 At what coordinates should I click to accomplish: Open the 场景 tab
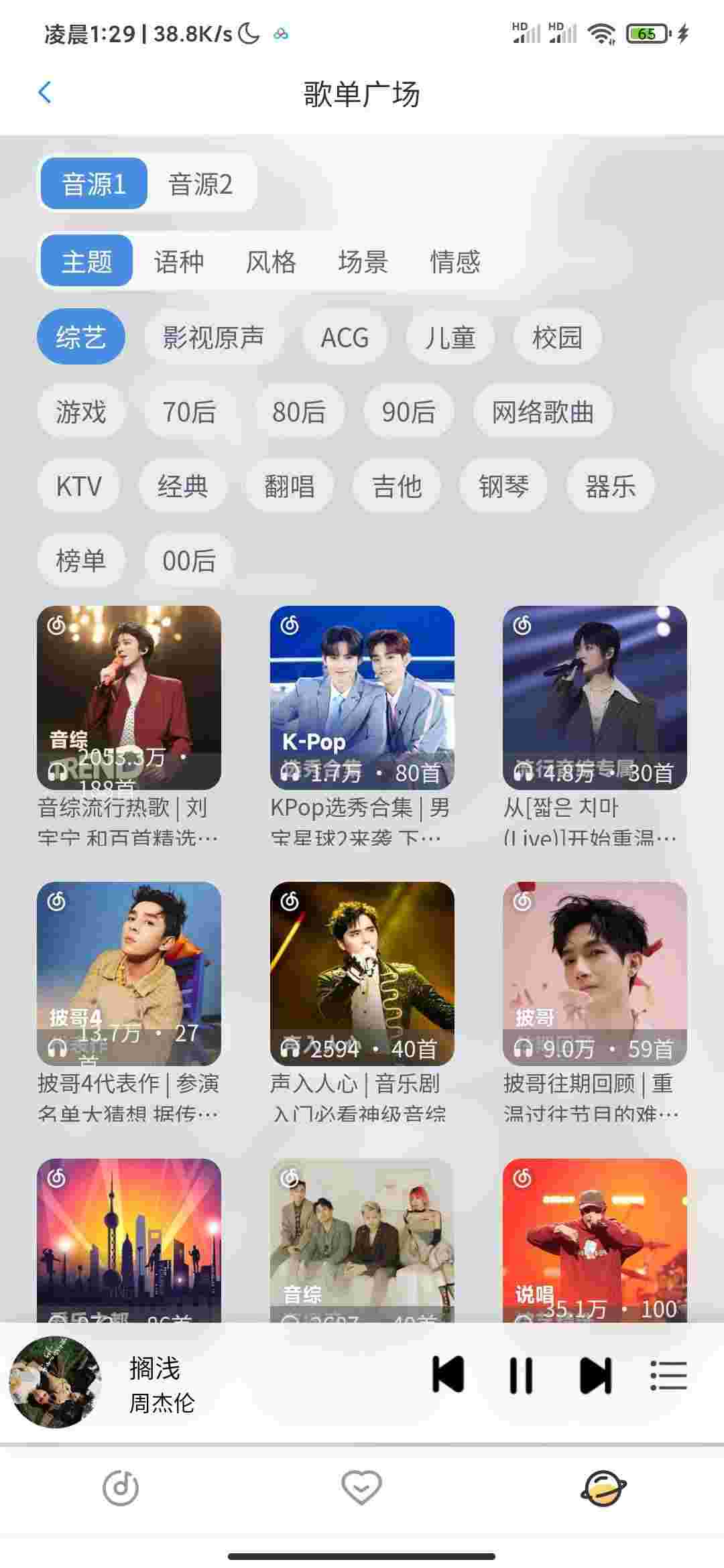point(363,261)
